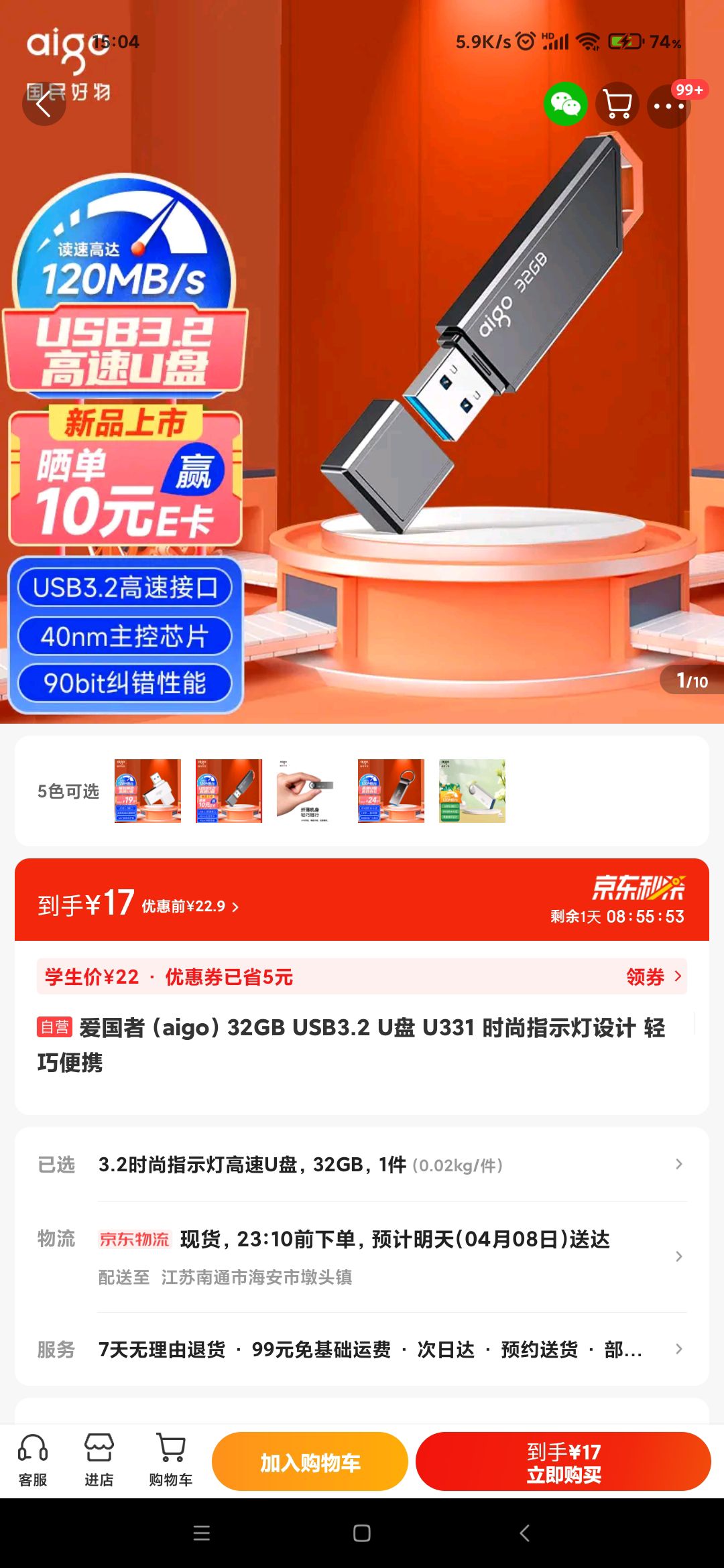Open the more options menu with 99+ badge
Screen dimensions: 724x1568
[x=670, y=104]
